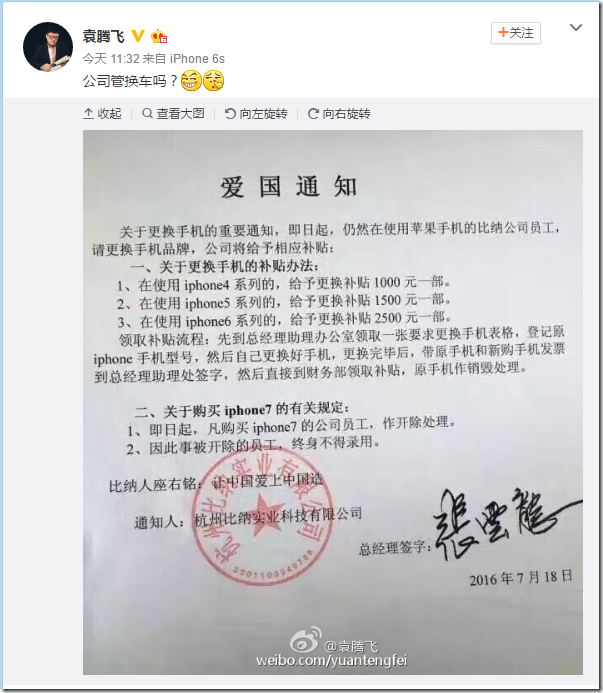Rotate the image right with 向右旋转
603x693 pixels.
coord(339,114)
